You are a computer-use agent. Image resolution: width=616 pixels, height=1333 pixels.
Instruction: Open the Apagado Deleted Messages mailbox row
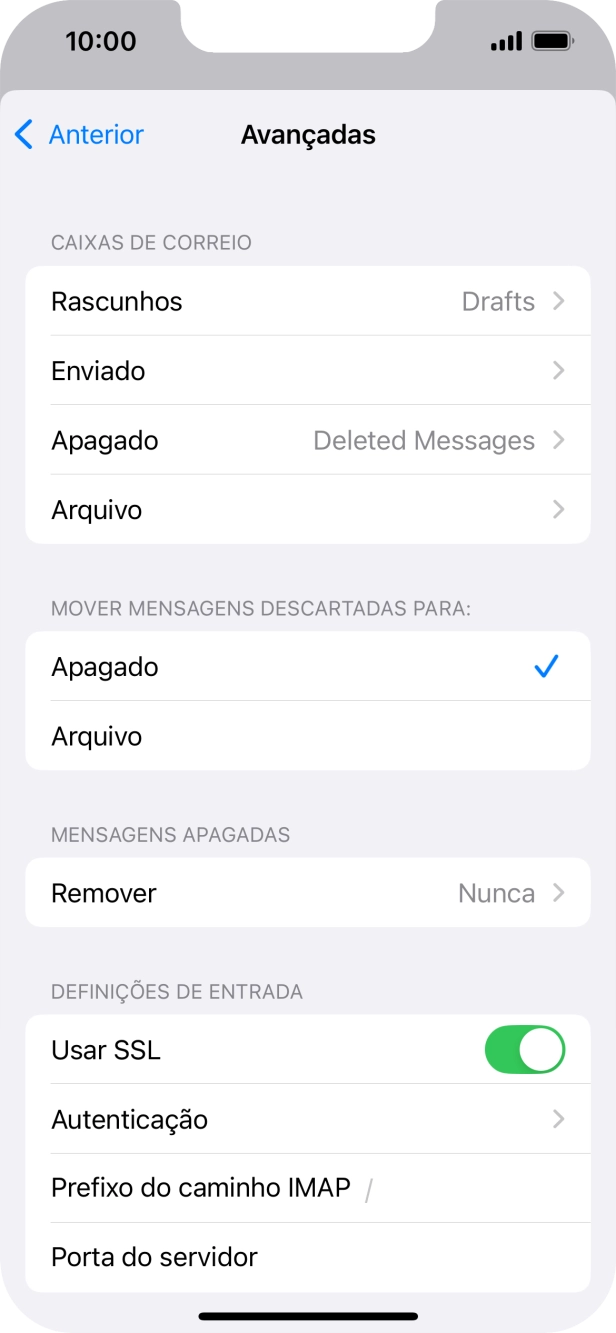(x=307, y=441)
